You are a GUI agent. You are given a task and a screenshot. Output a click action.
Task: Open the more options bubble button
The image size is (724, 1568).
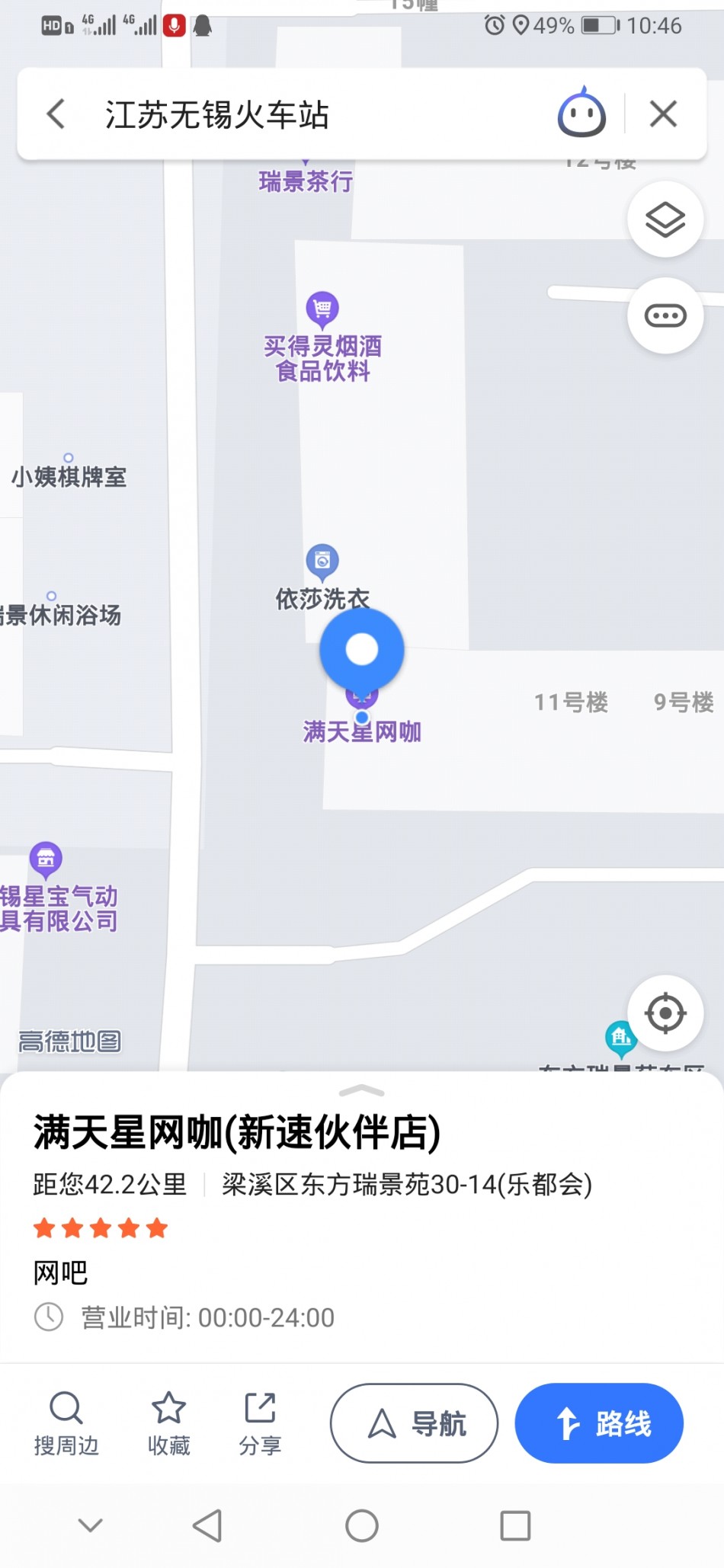[665, 315]
